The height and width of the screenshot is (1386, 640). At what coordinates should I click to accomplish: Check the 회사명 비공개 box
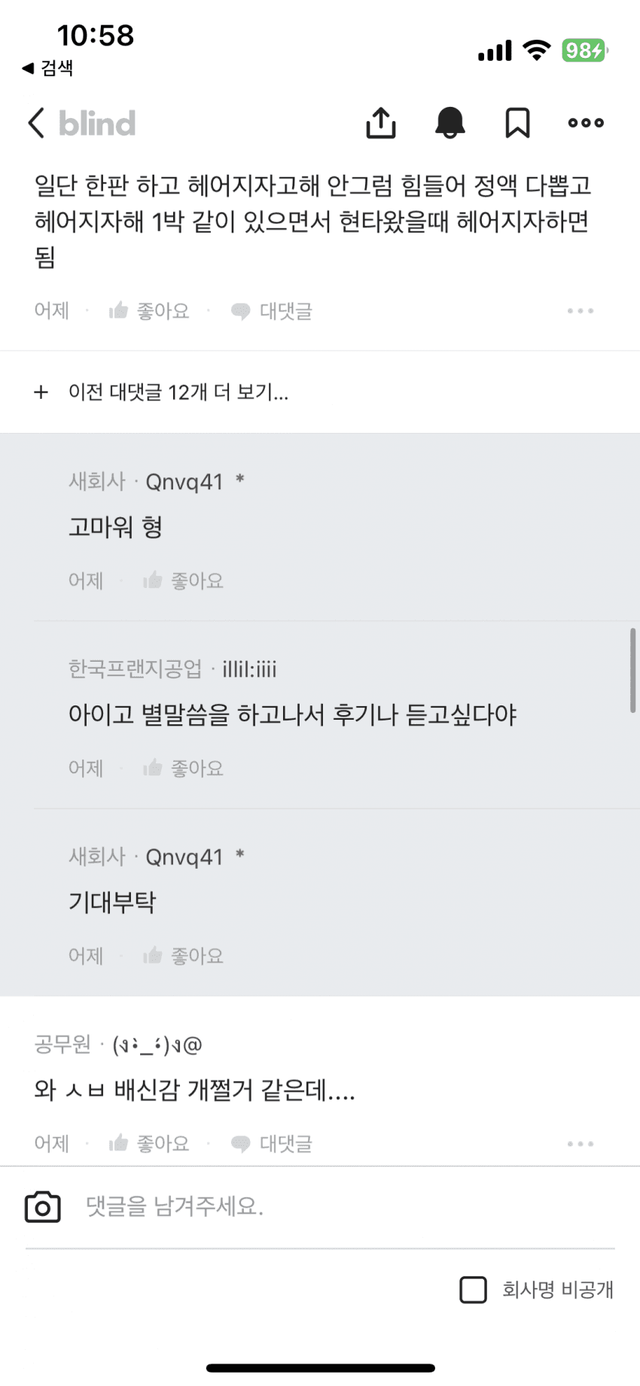pyautogui.click(x=473, y=1290)
